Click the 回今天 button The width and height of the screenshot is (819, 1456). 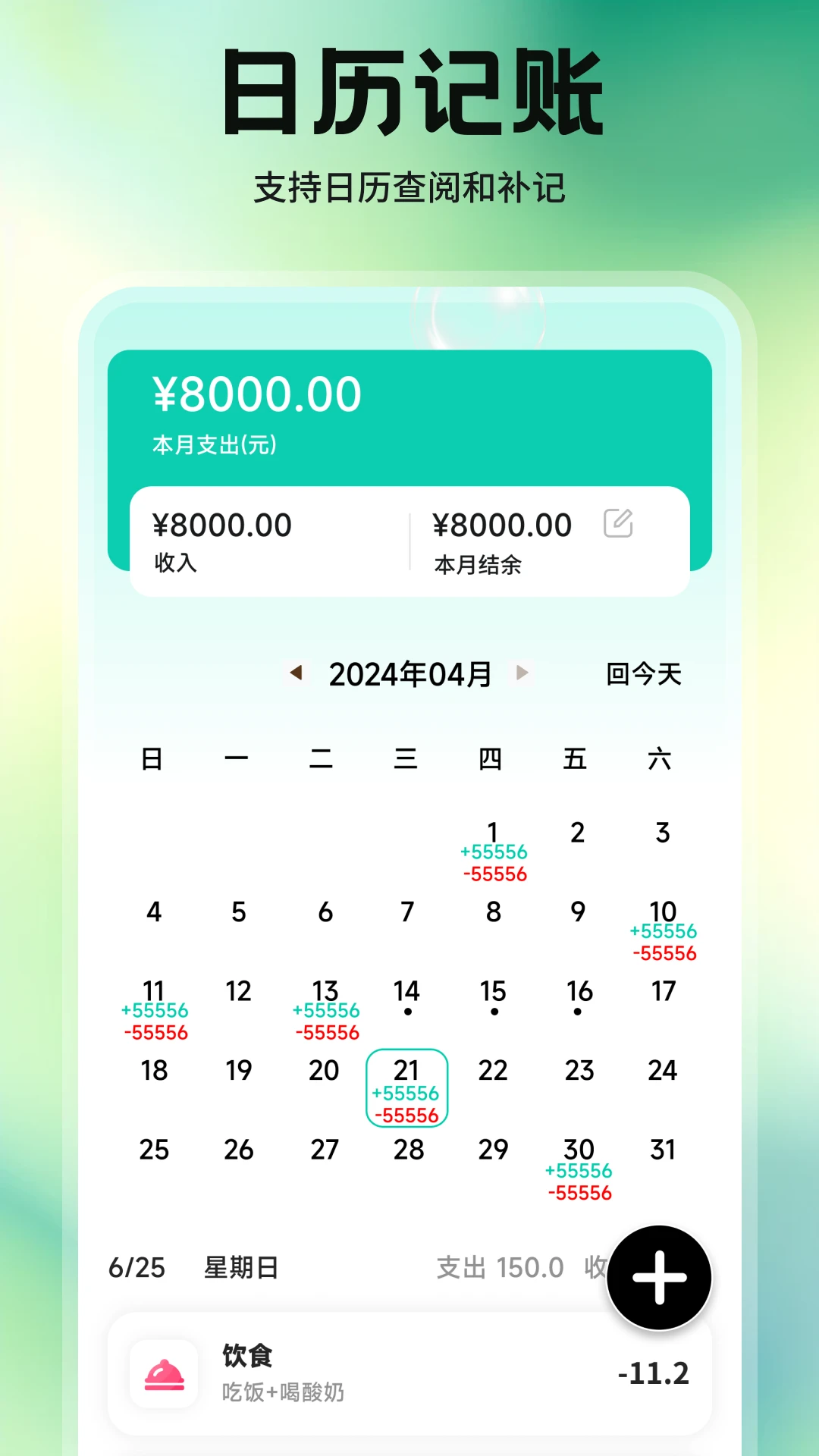[x=643, y=673]
